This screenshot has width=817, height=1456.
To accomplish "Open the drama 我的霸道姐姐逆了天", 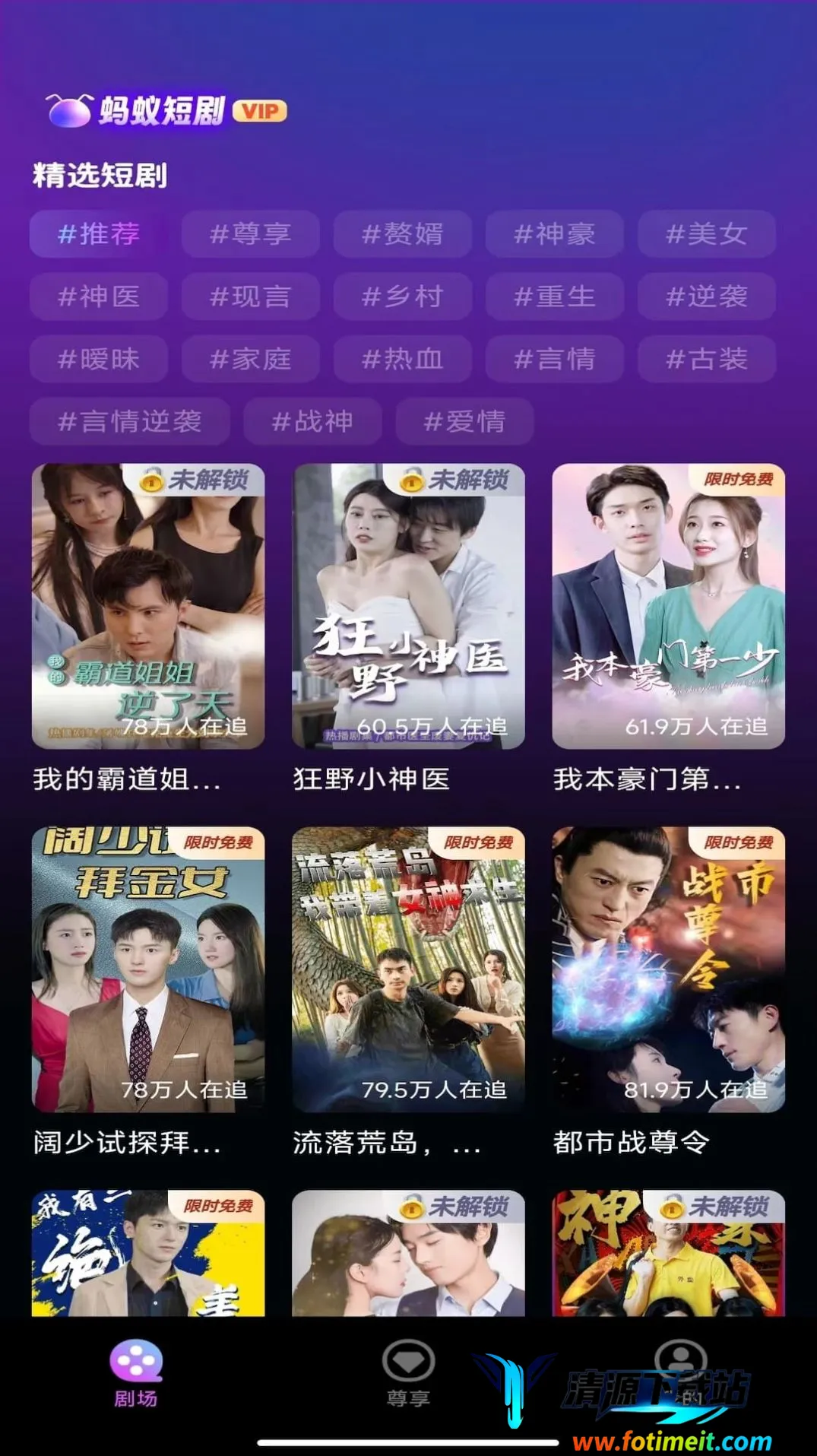I will pos(148,607).
